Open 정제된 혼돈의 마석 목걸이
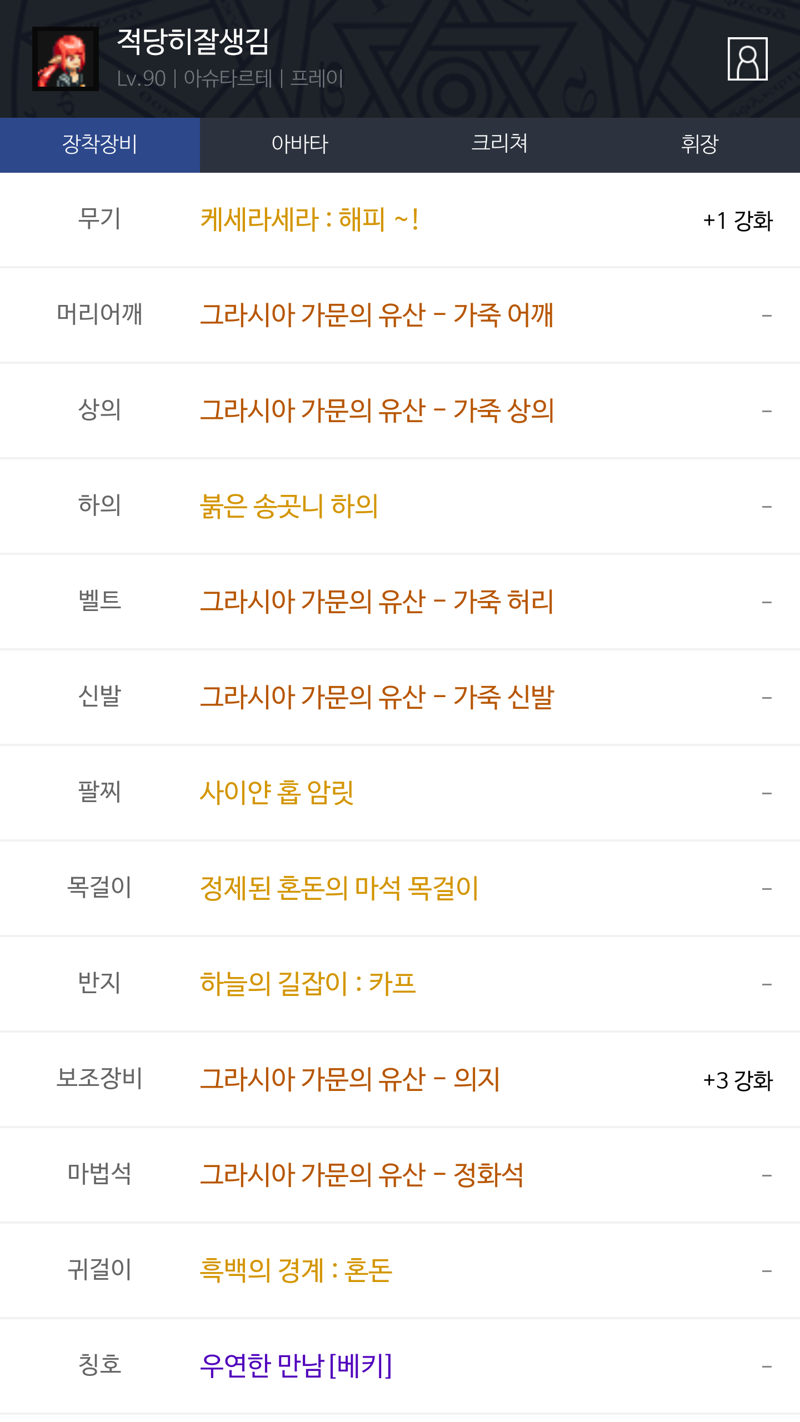This screenshot has height=1422, width=800. click(339, 888)
